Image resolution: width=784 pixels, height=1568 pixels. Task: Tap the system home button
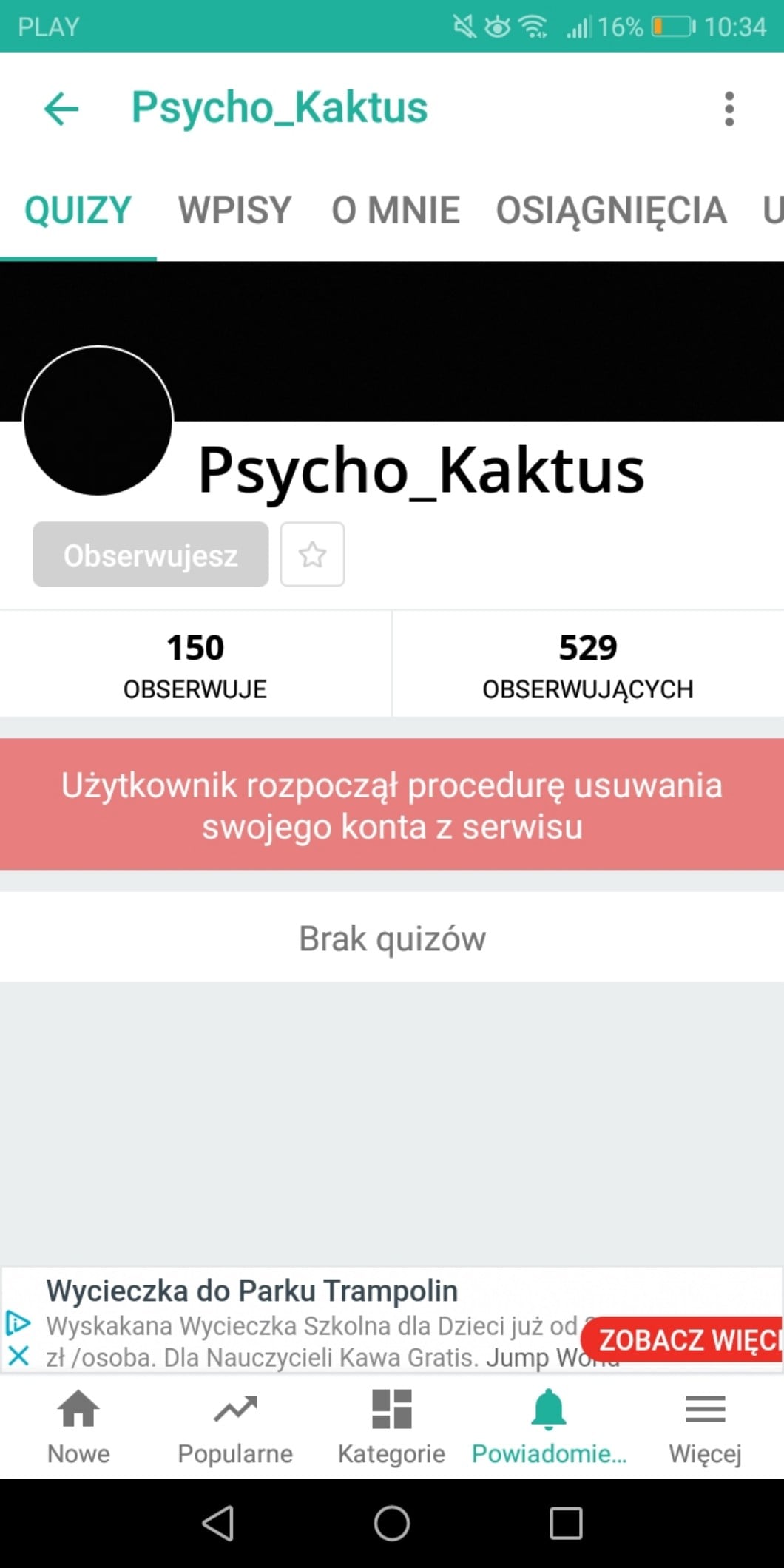point(391,1524)
